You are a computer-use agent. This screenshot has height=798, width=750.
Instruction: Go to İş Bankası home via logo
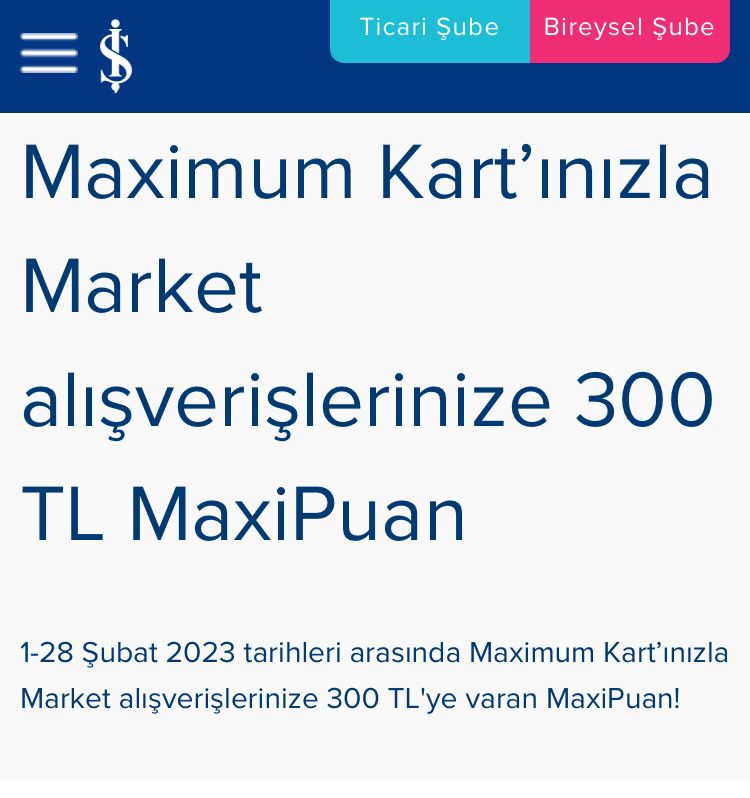point(116,56)
